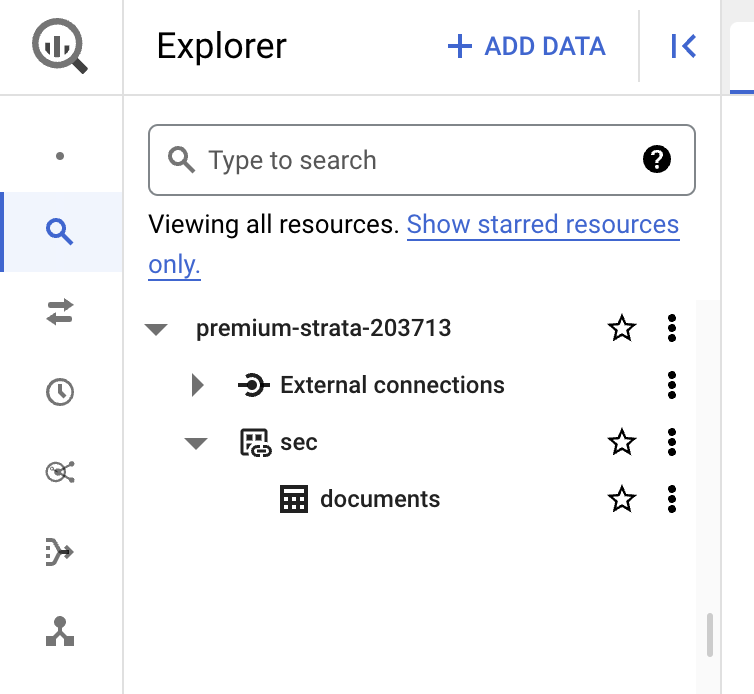Star the sec dataset
Screen dimensions: 754x694
pyautogui.click(x=622, y=442)
